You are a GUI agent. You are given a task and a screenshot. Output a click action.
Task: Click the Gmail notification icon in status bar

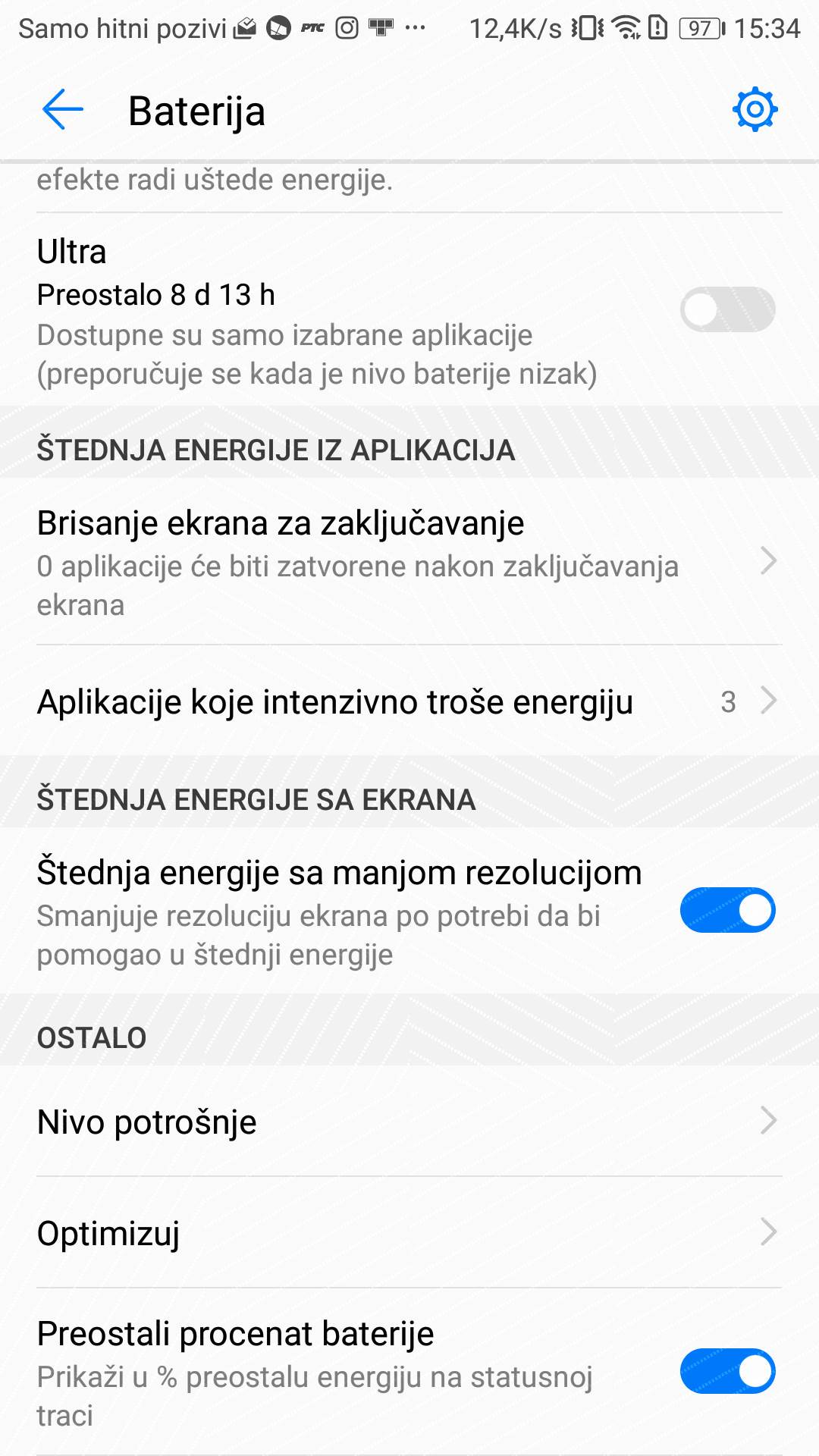244,27
